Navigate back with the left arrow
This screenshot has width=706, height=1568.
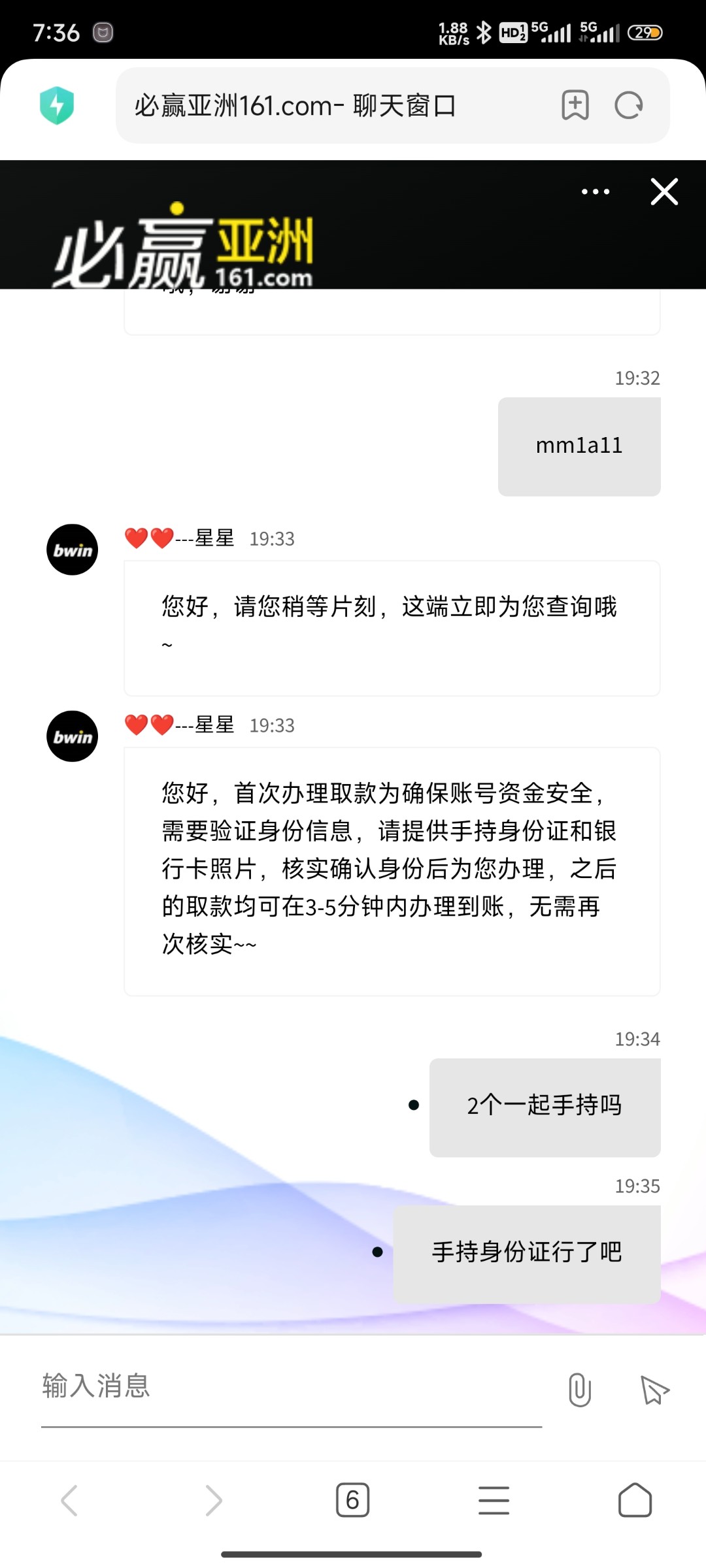point(71,1500)
